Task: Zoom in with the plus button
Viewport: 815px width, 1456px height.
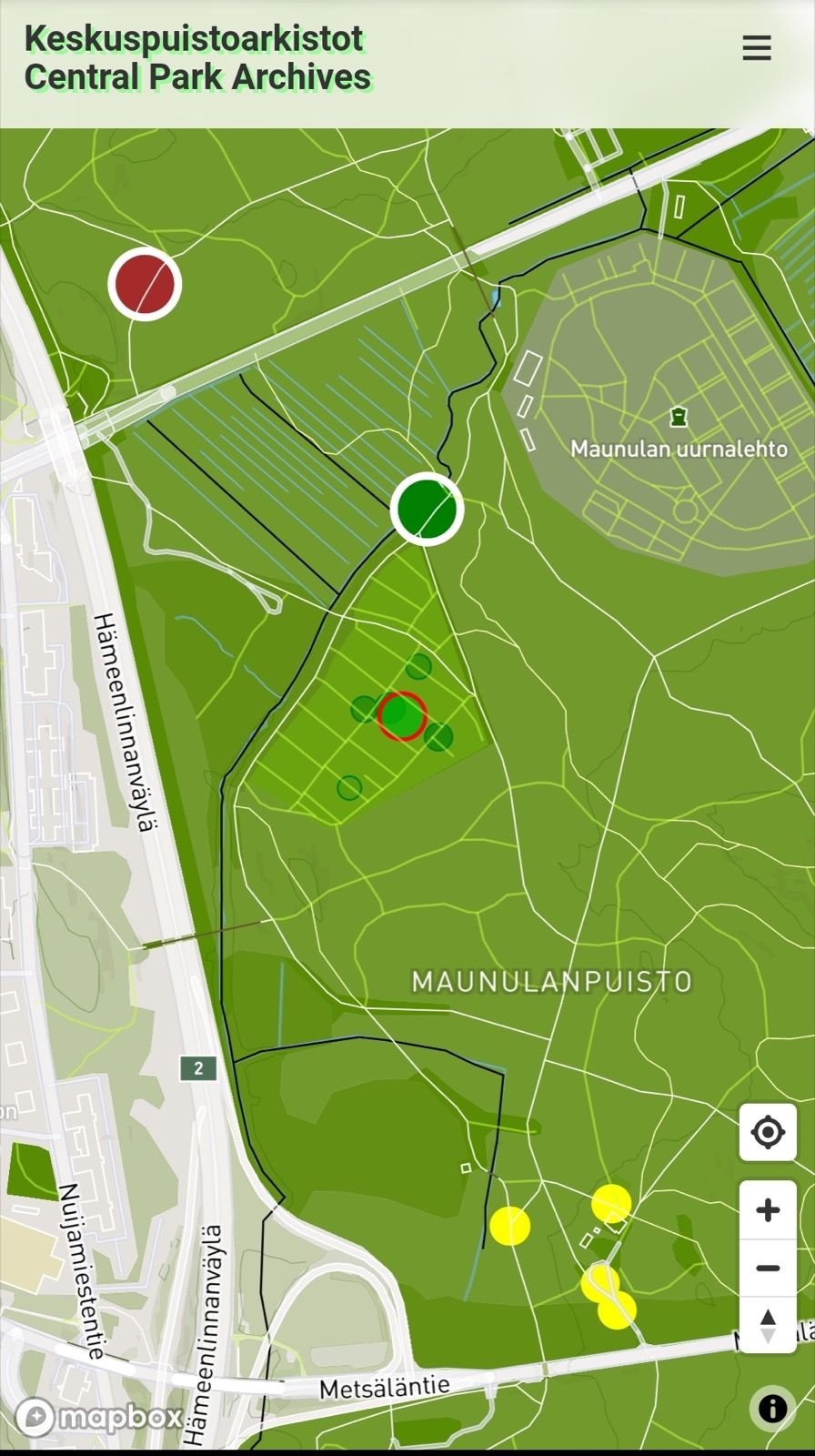Action: [768, 1210]
